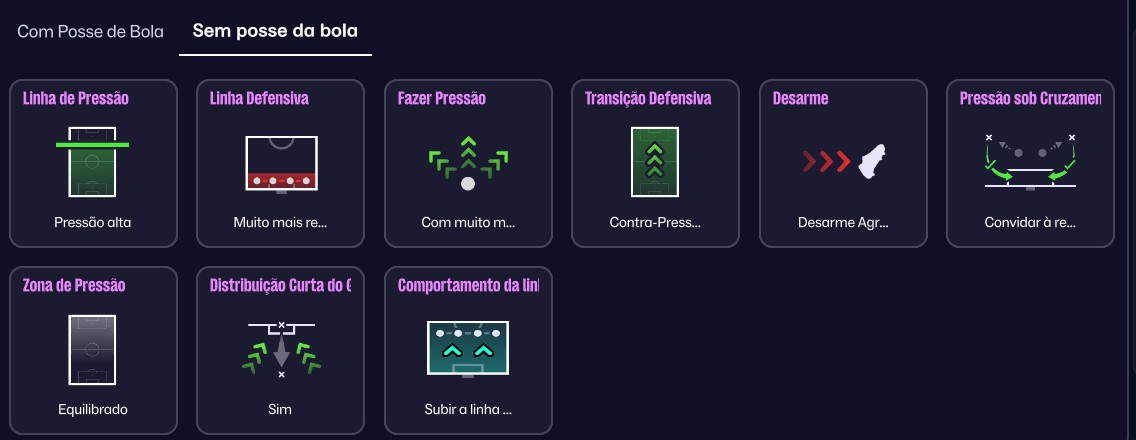Image resolution: width=1136 pixels, height=440 pixels.
Task: Open the Linha de Pressão card
Action: [x=93, y=163]
